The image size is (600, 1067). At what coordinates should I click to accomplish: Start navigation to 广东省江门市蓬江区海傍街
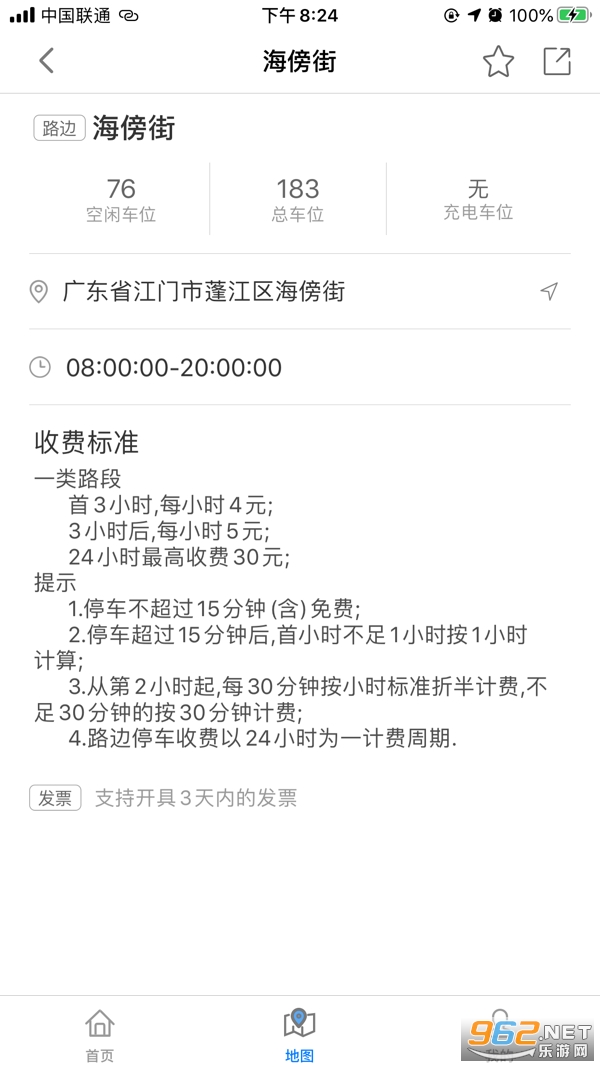coord(549,291)
